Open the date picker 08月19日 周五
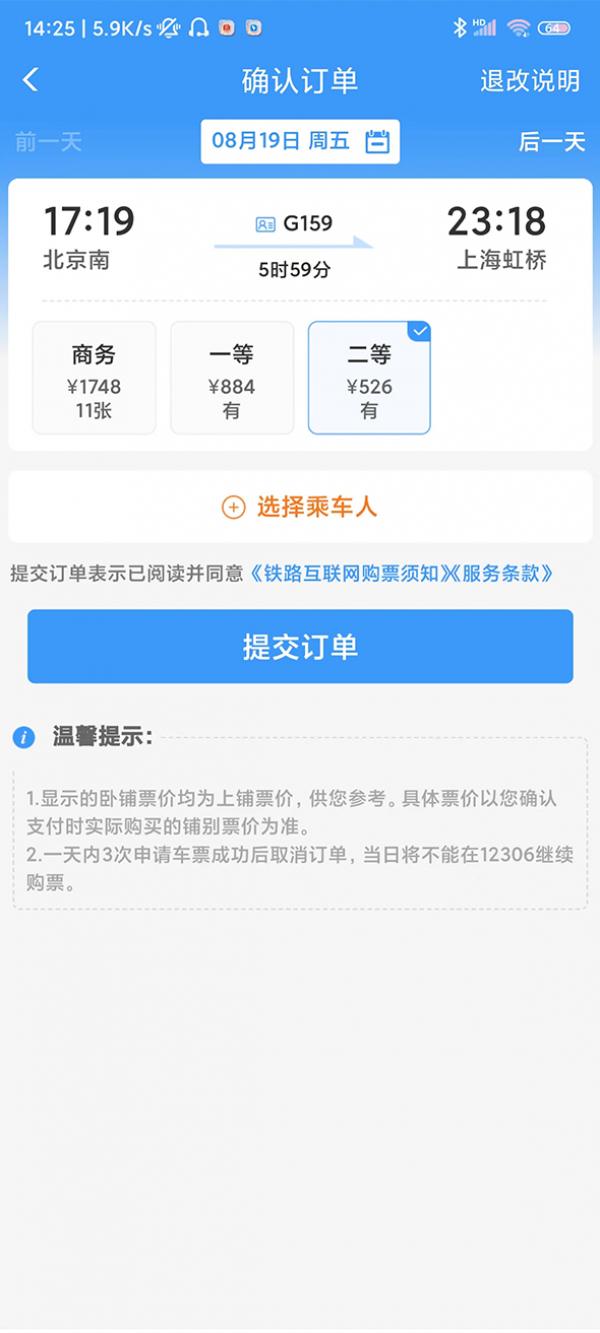The image size is (600, 1333). 299,141
